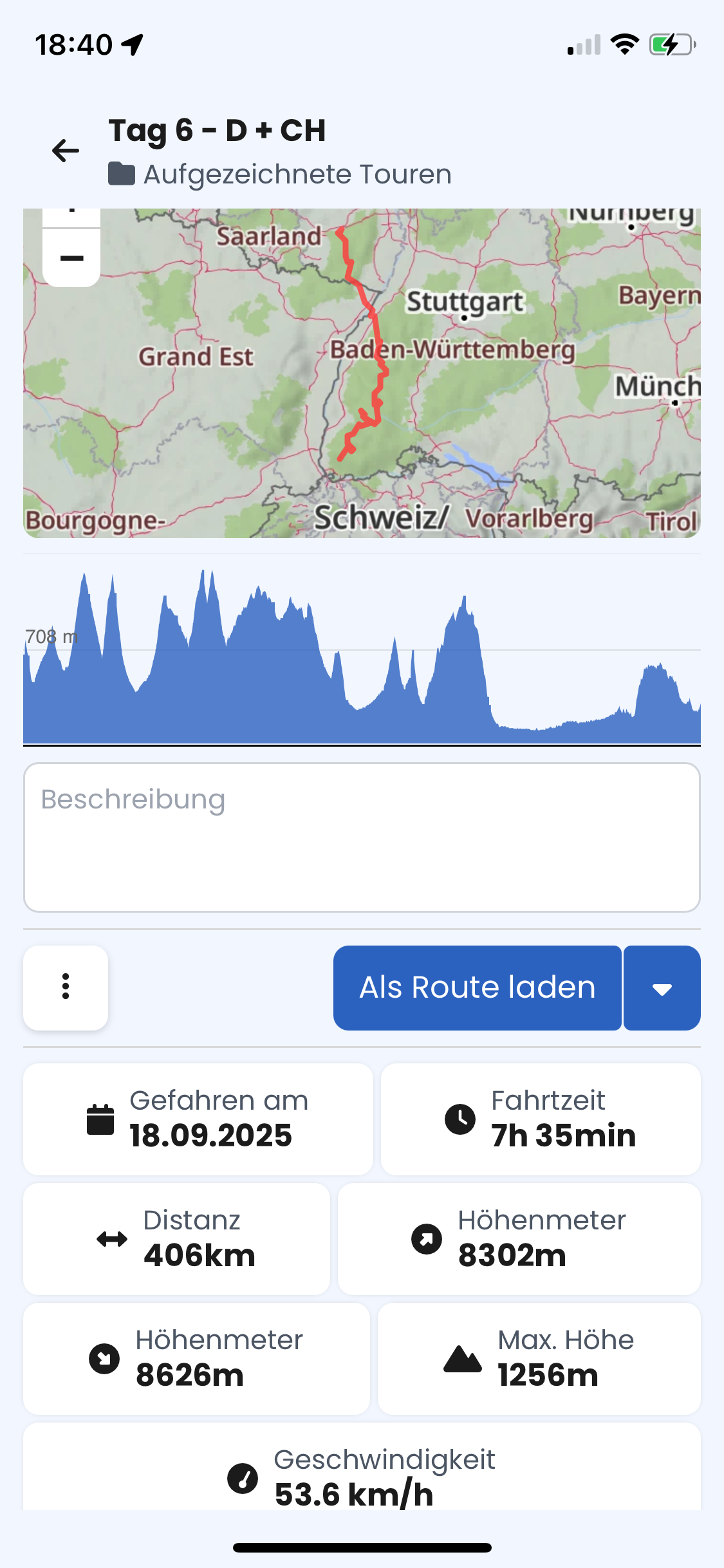This screenshot has width=724, height=1568.
Task: Open the three-dot options menu
Action: (66, 987)
